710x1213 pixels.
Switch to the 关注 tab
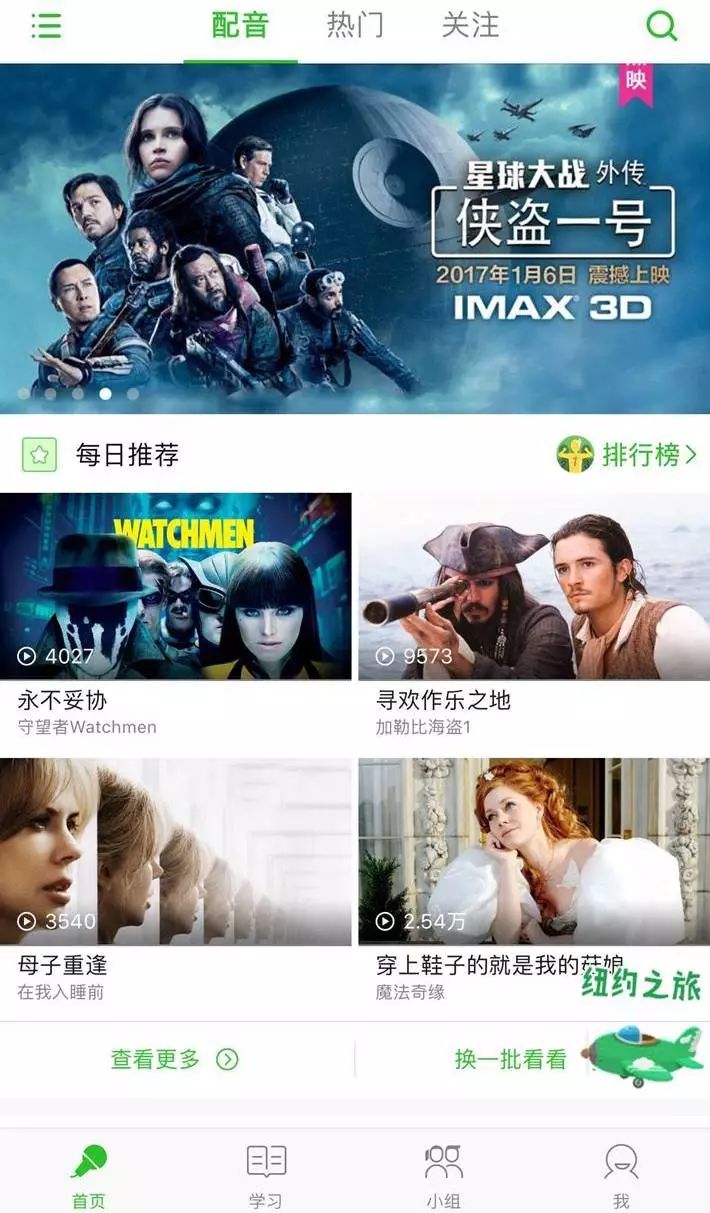470,26
